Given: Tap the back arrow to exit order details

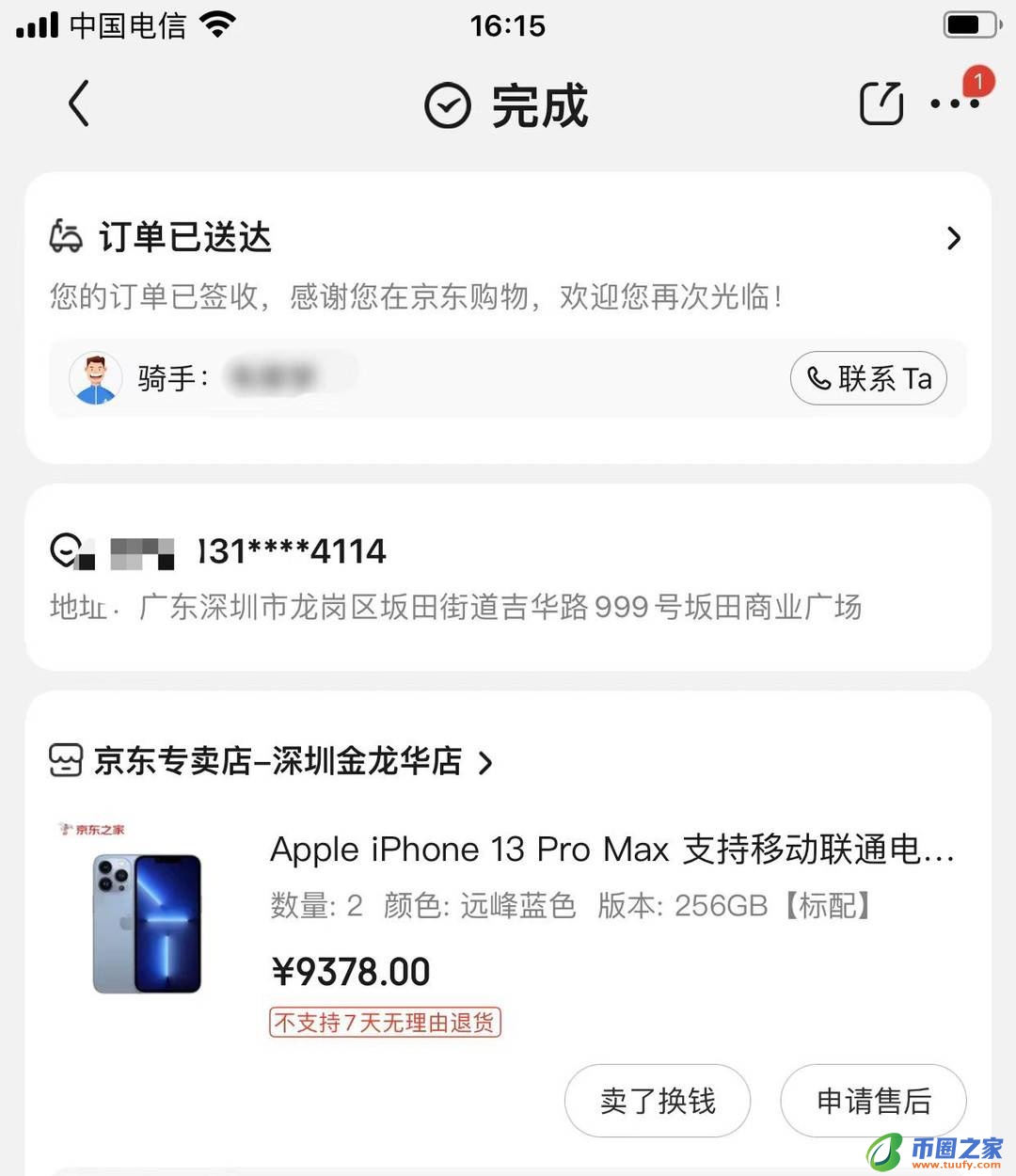Looking at the screenshot, I should pos(78,104).
